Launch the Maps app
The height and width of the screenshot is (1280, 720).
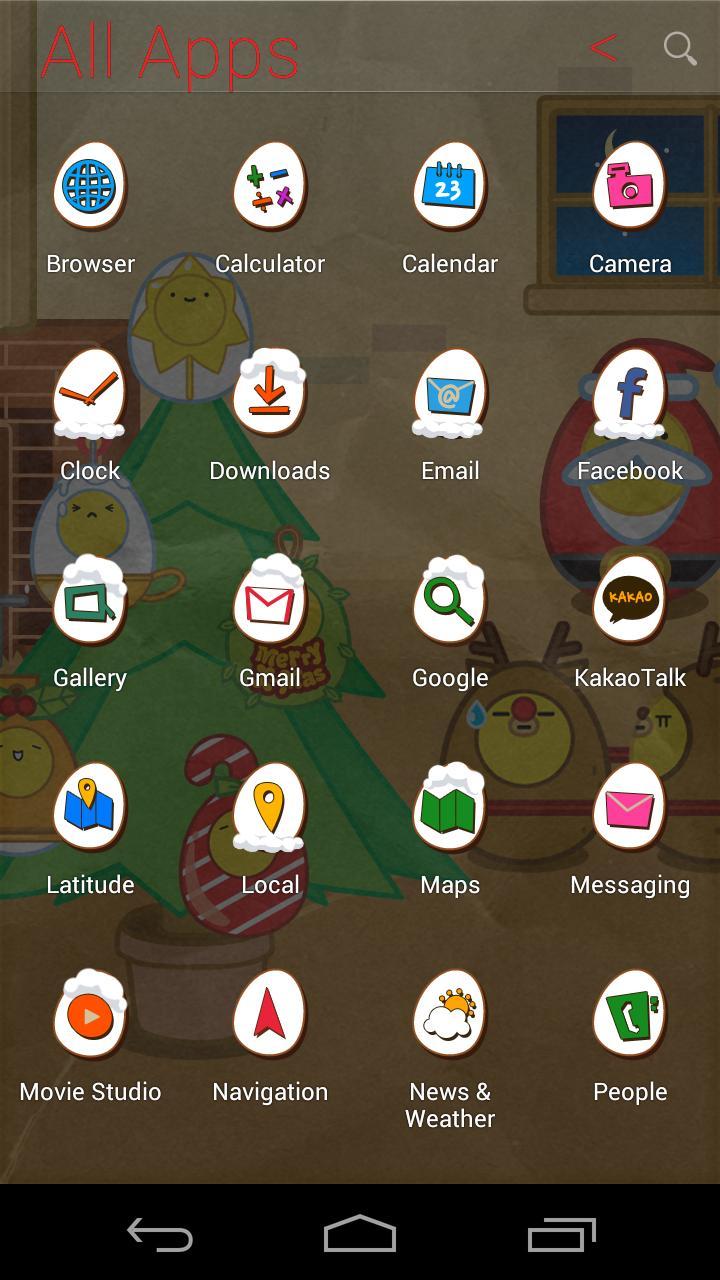pyautogui.click(x=450, y=808)
